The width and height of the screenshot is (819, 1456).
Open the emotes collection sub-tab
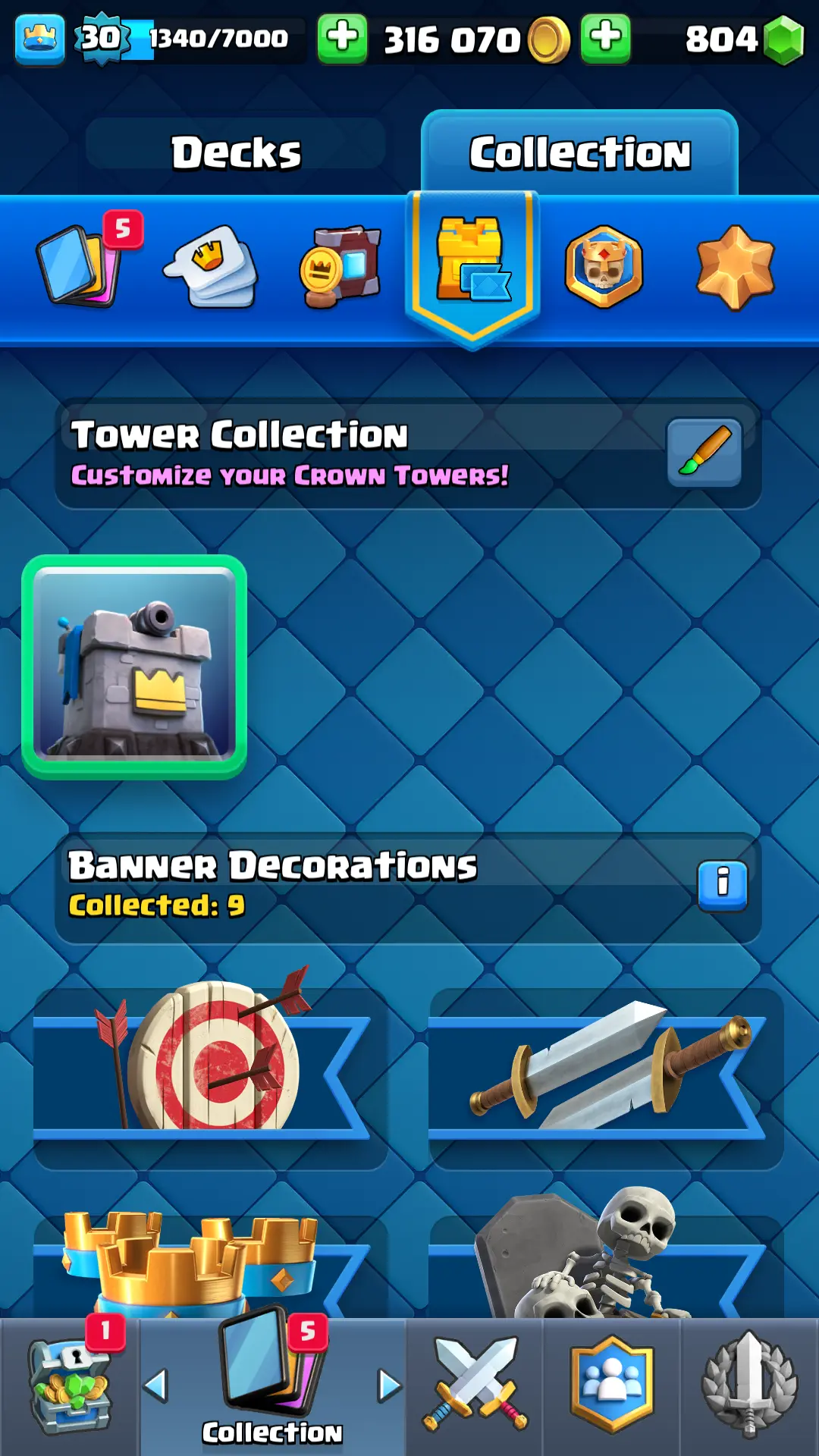(x=211, y=267)
